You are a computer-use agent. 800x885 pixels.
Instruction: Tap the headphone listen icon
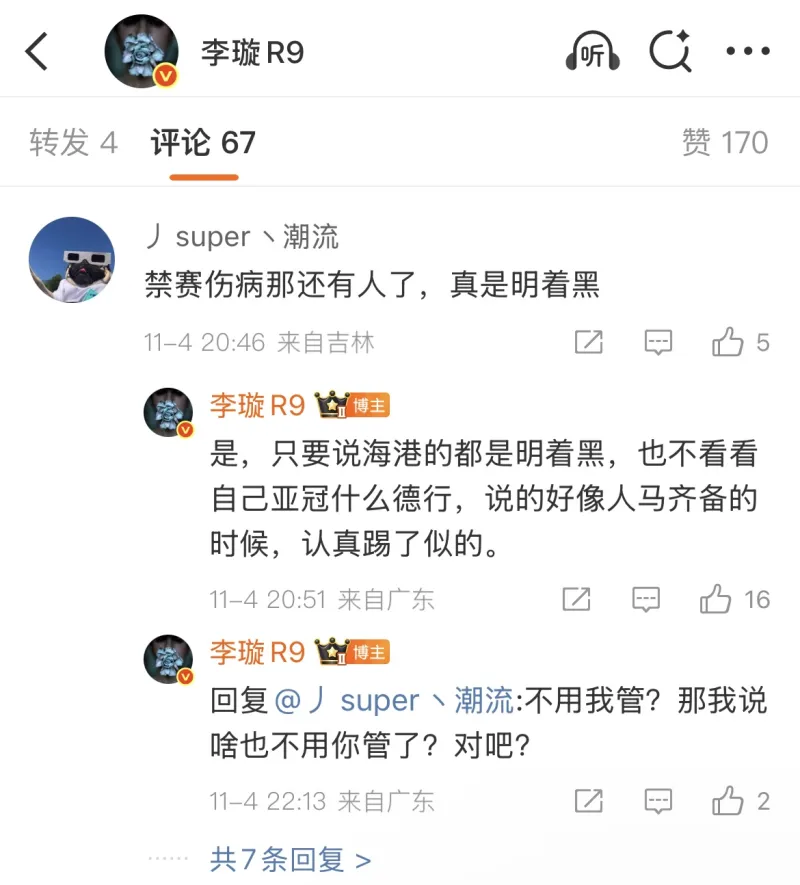[592, 52]
